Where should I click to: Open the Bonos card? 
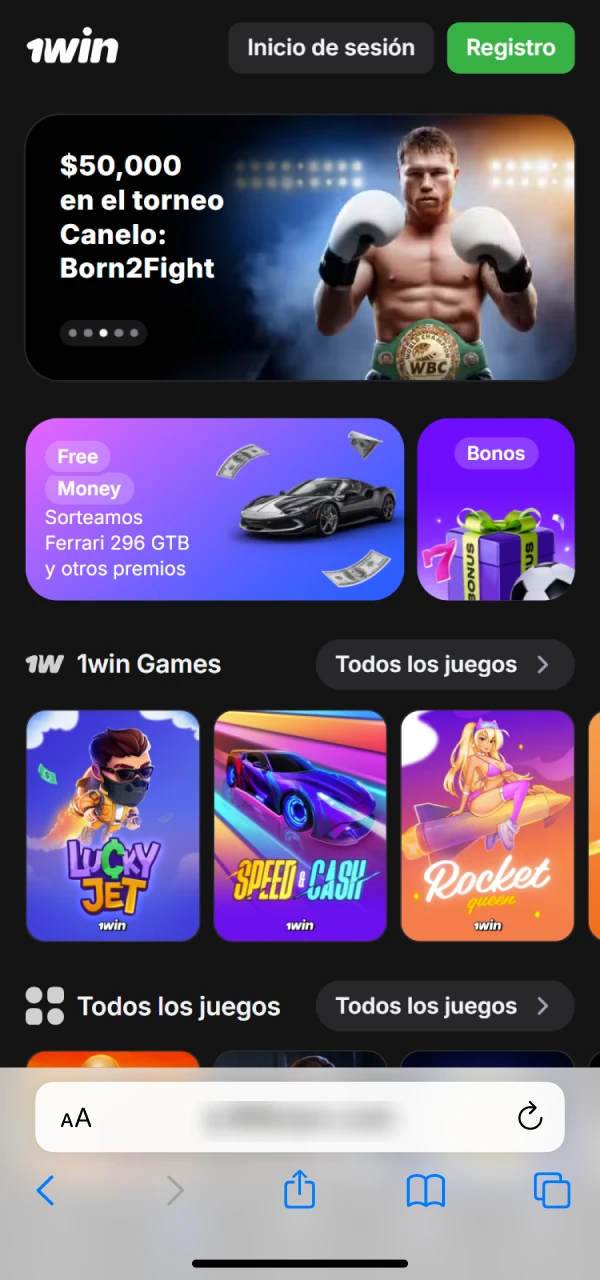tap(495, 509)
